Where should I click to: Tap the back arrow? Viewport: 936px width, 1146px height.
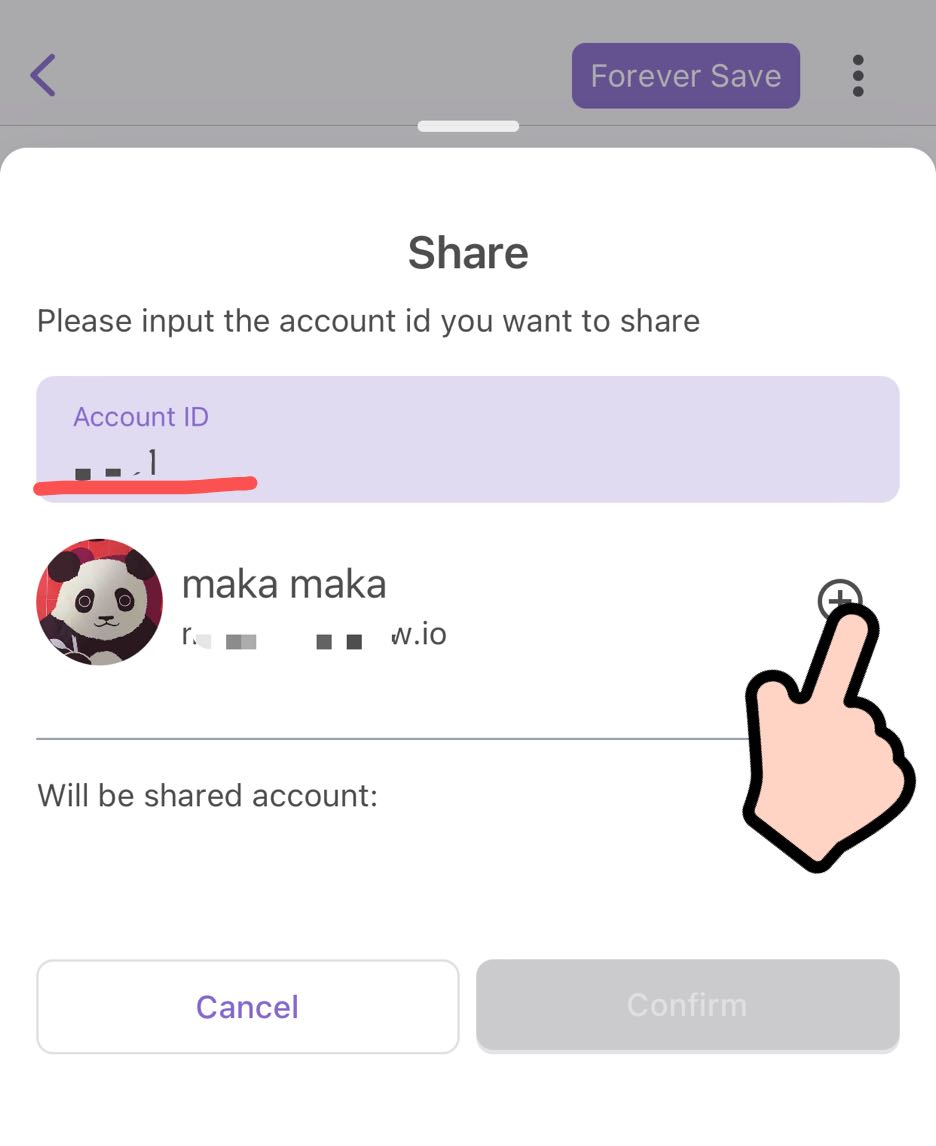(x=43, y=75)
